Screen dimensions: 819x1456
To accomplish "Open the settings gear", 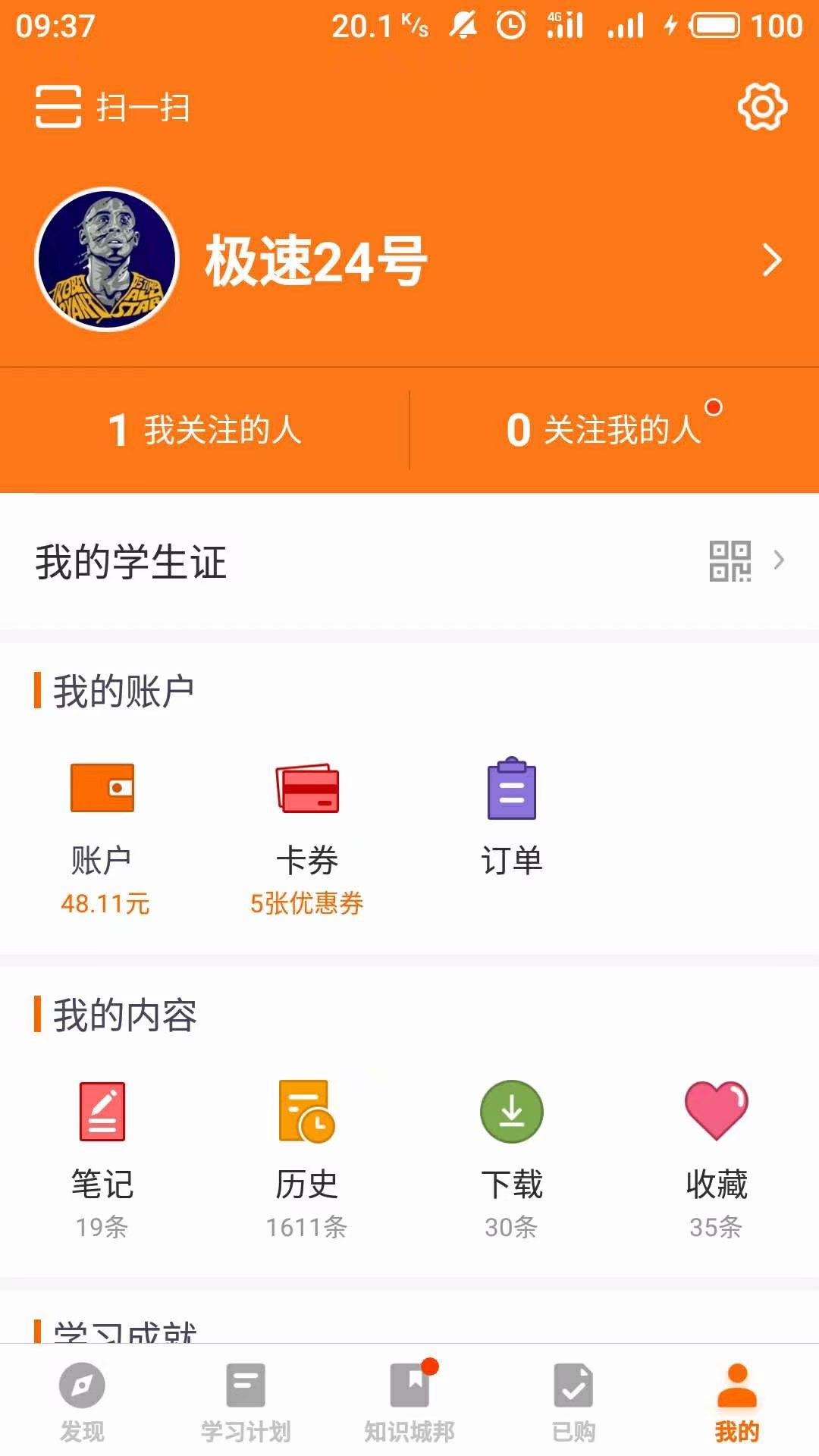I will click(762, 107).
